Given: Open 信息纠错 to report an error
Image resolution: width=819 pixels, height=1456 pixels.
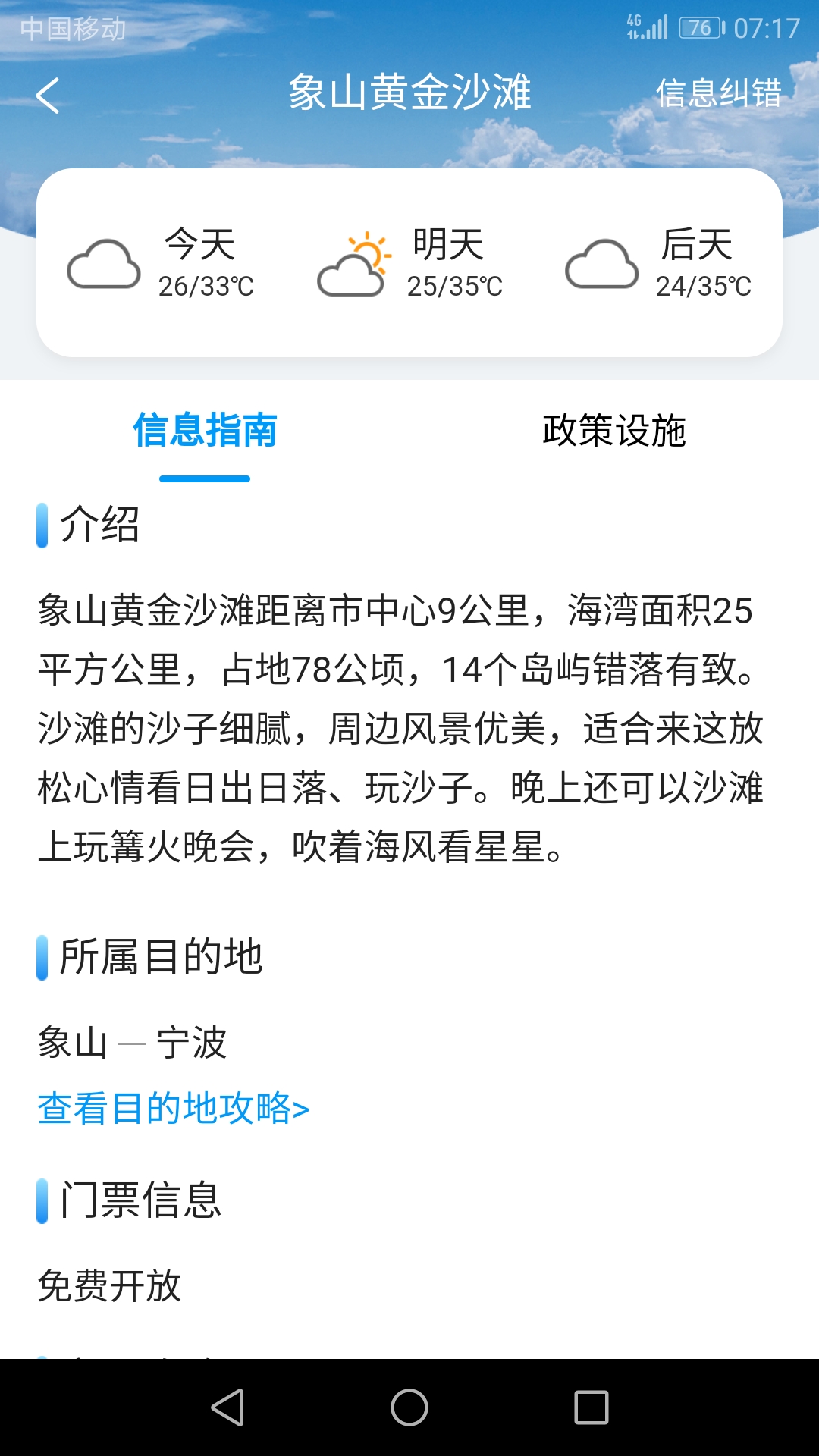Looking at the screenshot, I should (x=718, y=93).
